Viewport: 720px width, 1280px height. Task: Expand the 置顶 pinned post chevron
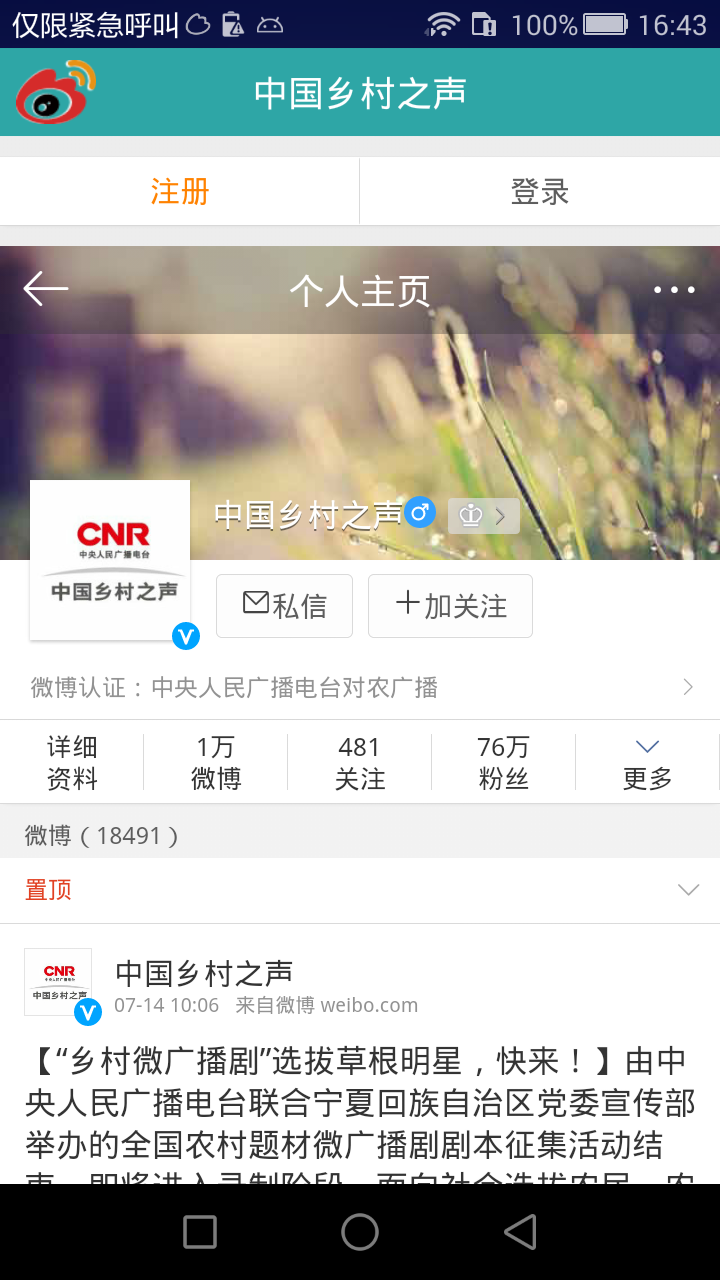pos(688,890)
